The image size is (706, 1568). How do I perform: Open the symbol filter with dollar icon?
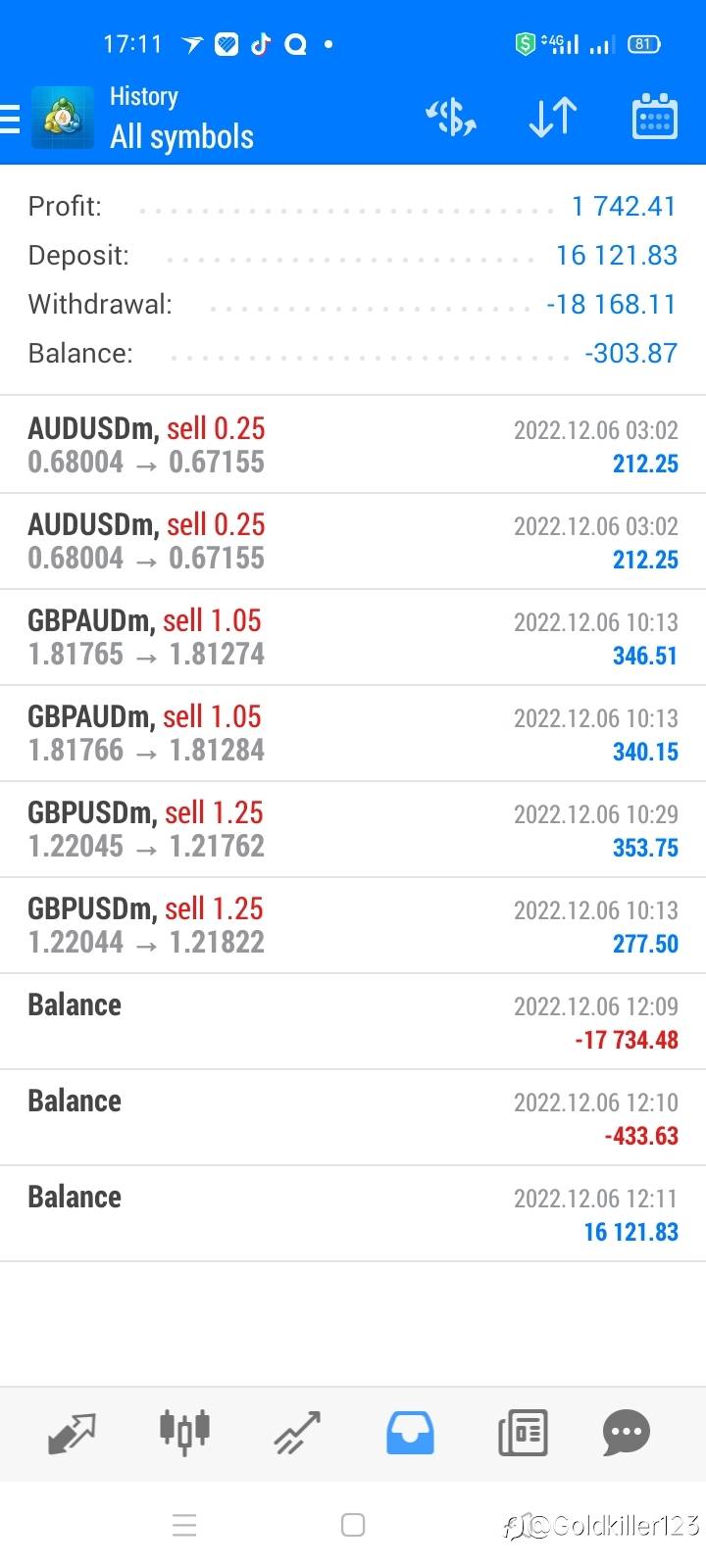[451, 118]
